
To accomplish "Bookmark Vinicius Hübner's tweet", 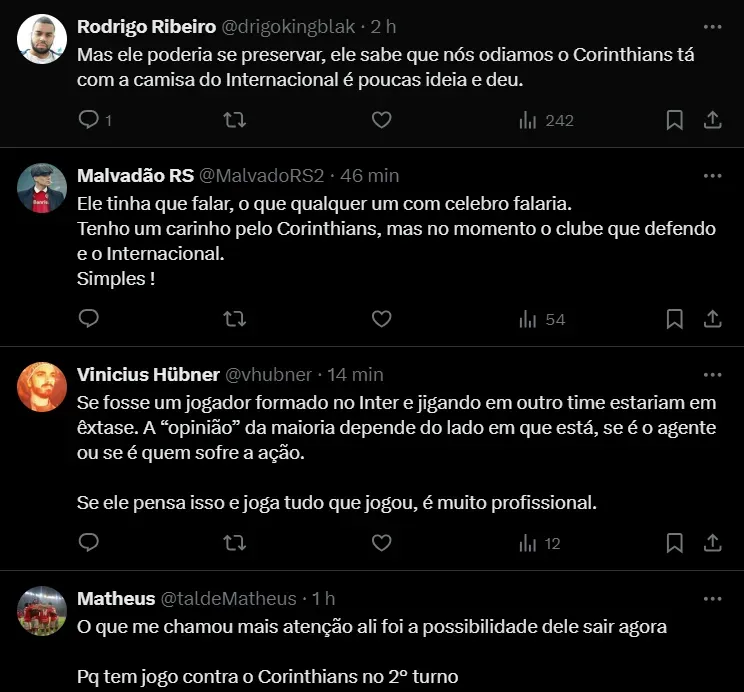I will 675,543.
